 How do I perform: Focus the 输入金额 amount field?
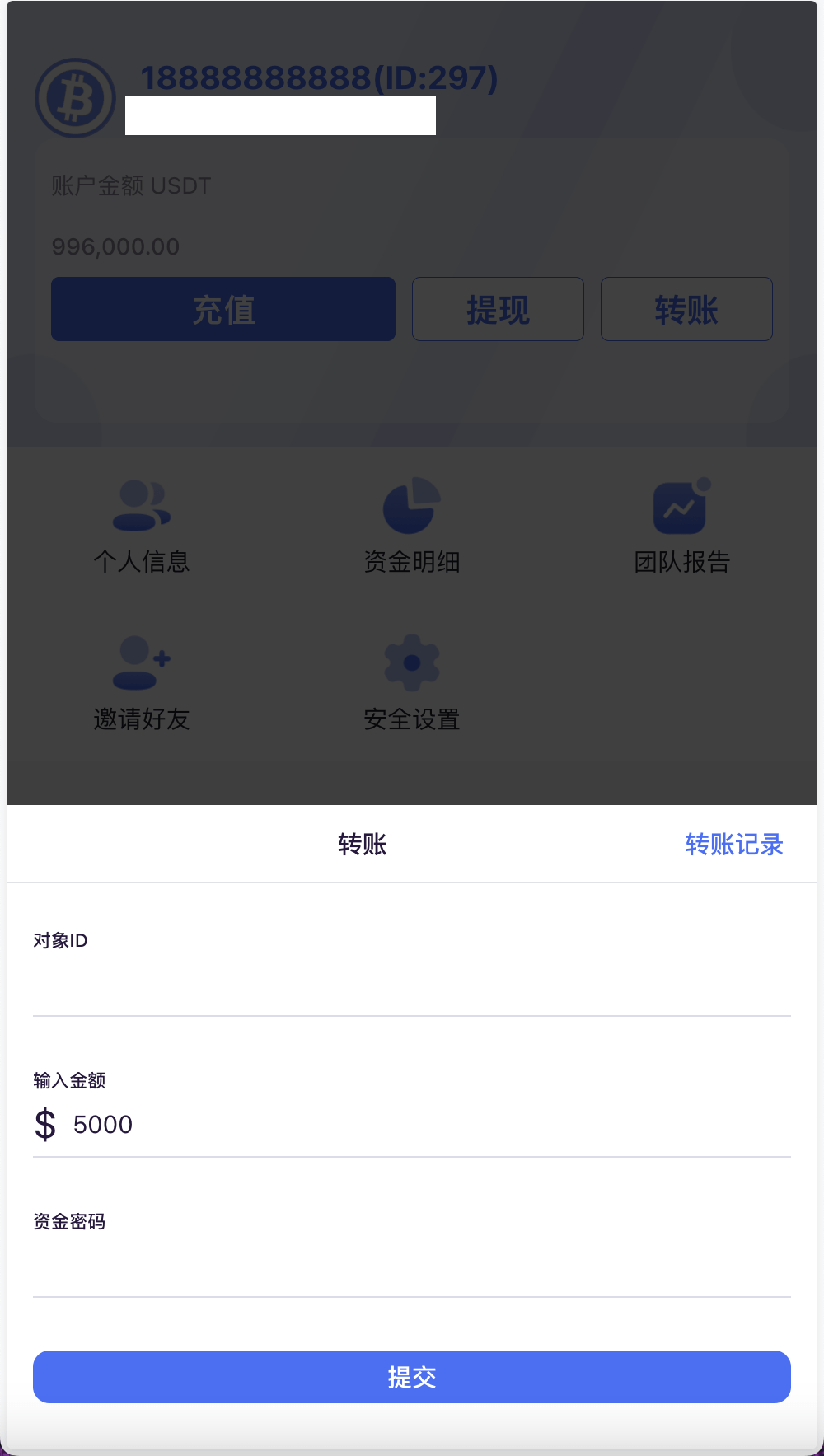428,1125
